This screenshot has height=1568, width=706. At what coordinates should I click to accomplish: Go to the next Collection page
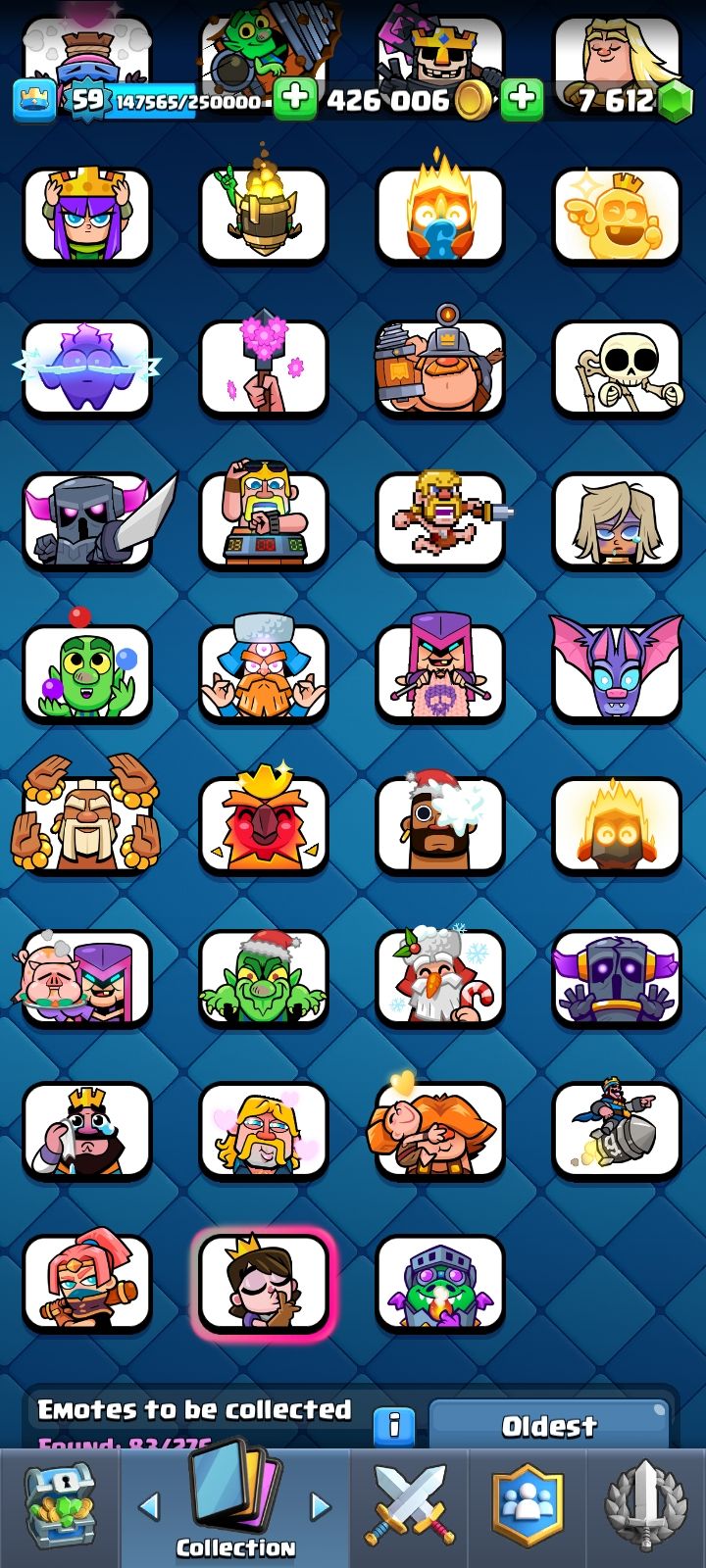coord(321,1506)
